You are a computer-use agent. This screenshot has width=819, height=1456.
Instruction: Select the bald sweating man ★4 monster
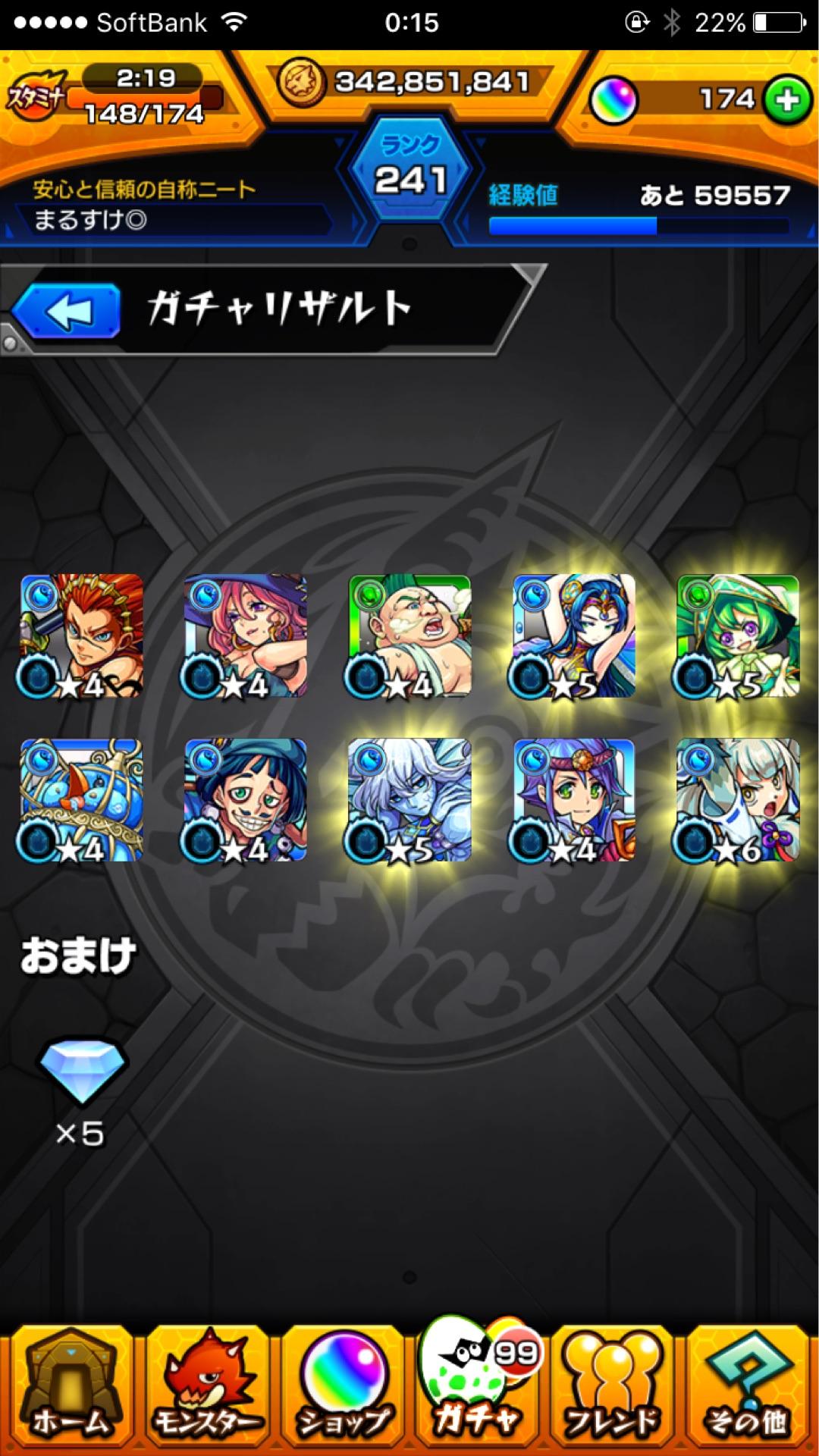(409, 635)
